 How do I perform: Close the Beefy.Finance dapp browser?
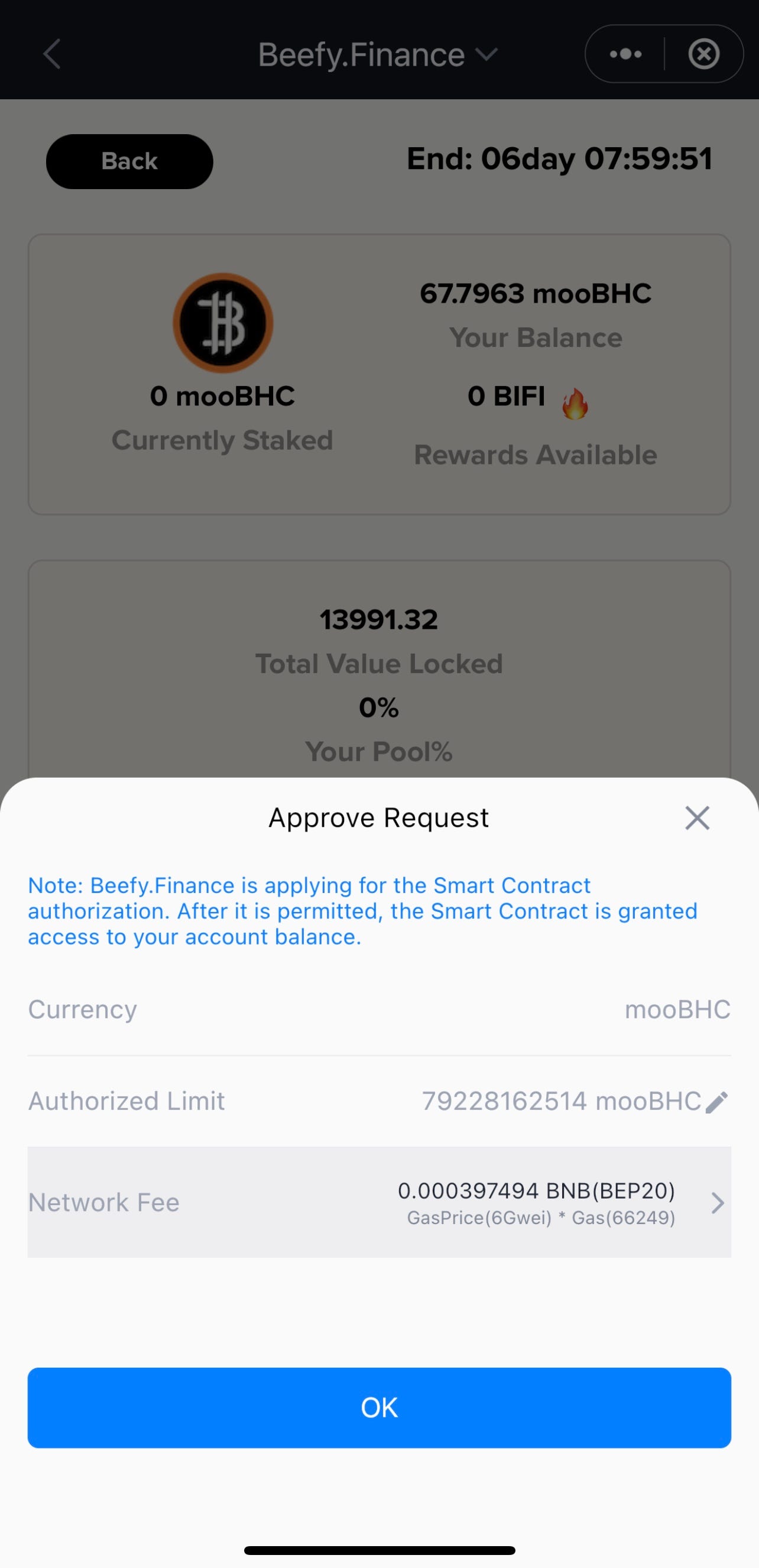[x=703, y=54]
